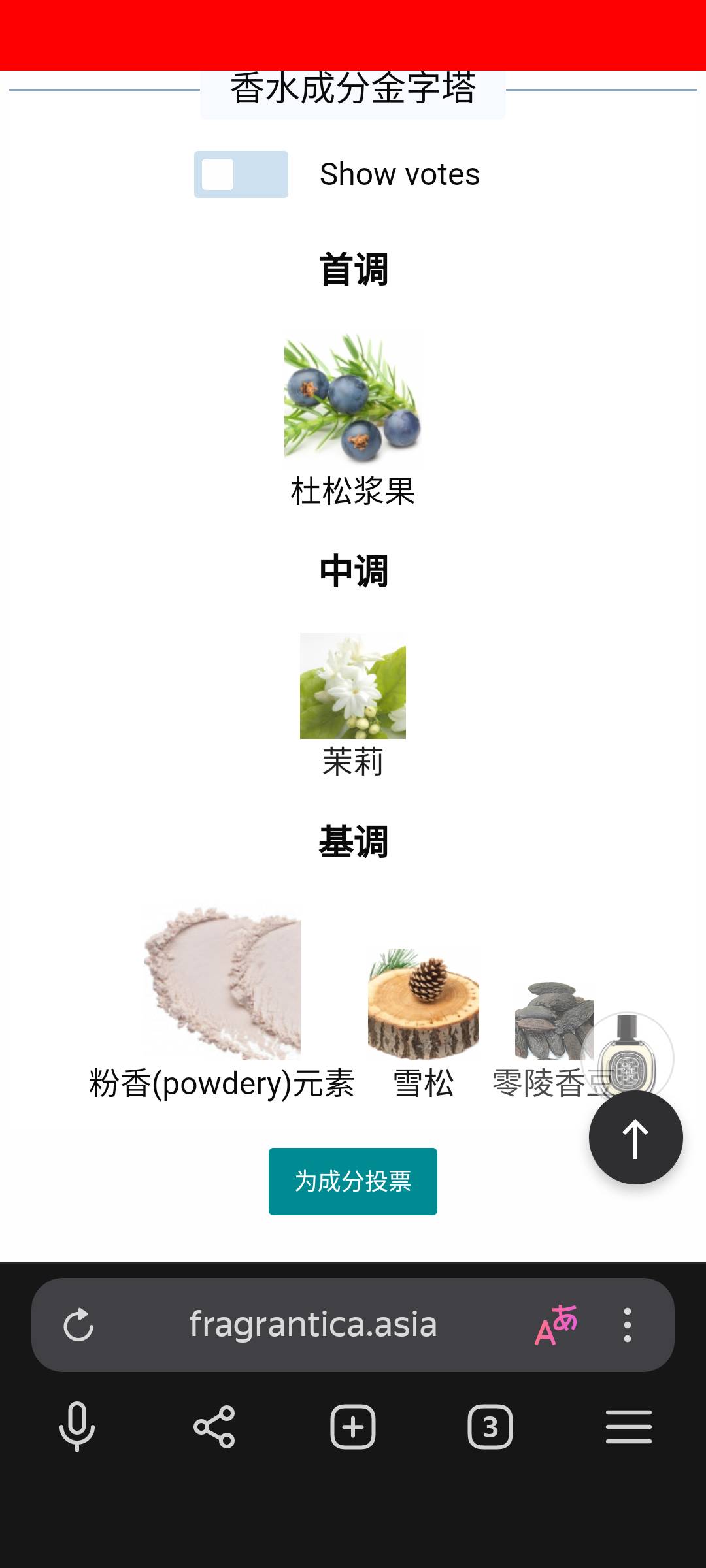Viewport: 706px width, 1568px height.
Task: Share this page
Action: point(214,1427)
